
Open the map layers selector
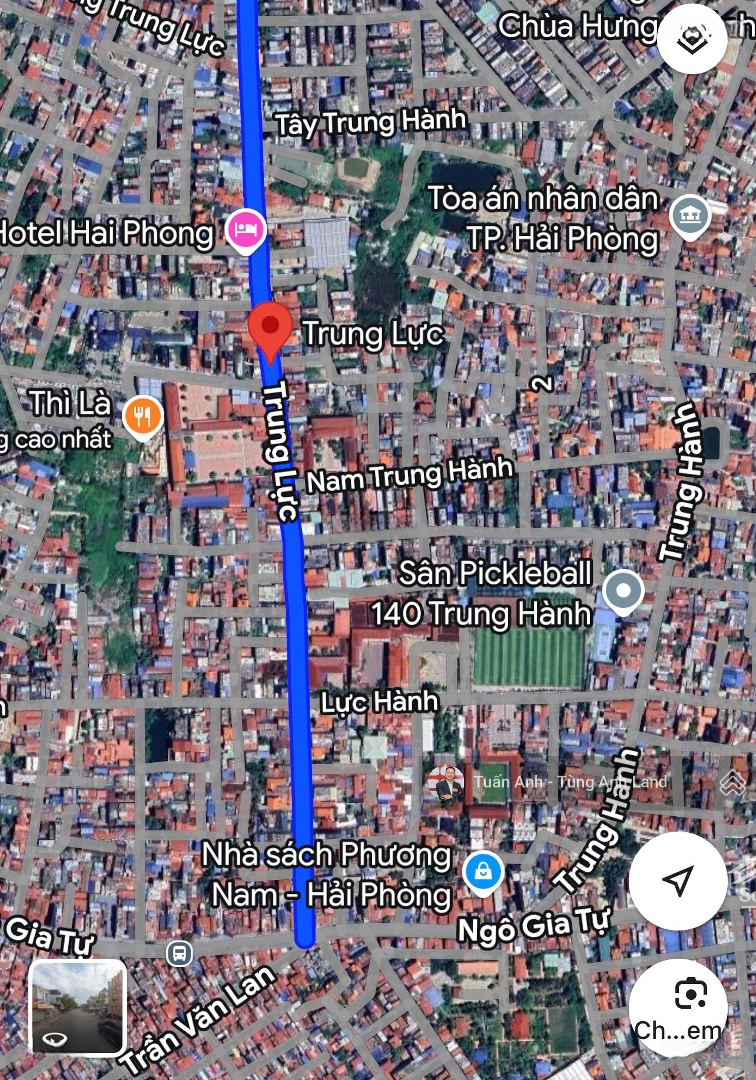click(x=692, y=40)
